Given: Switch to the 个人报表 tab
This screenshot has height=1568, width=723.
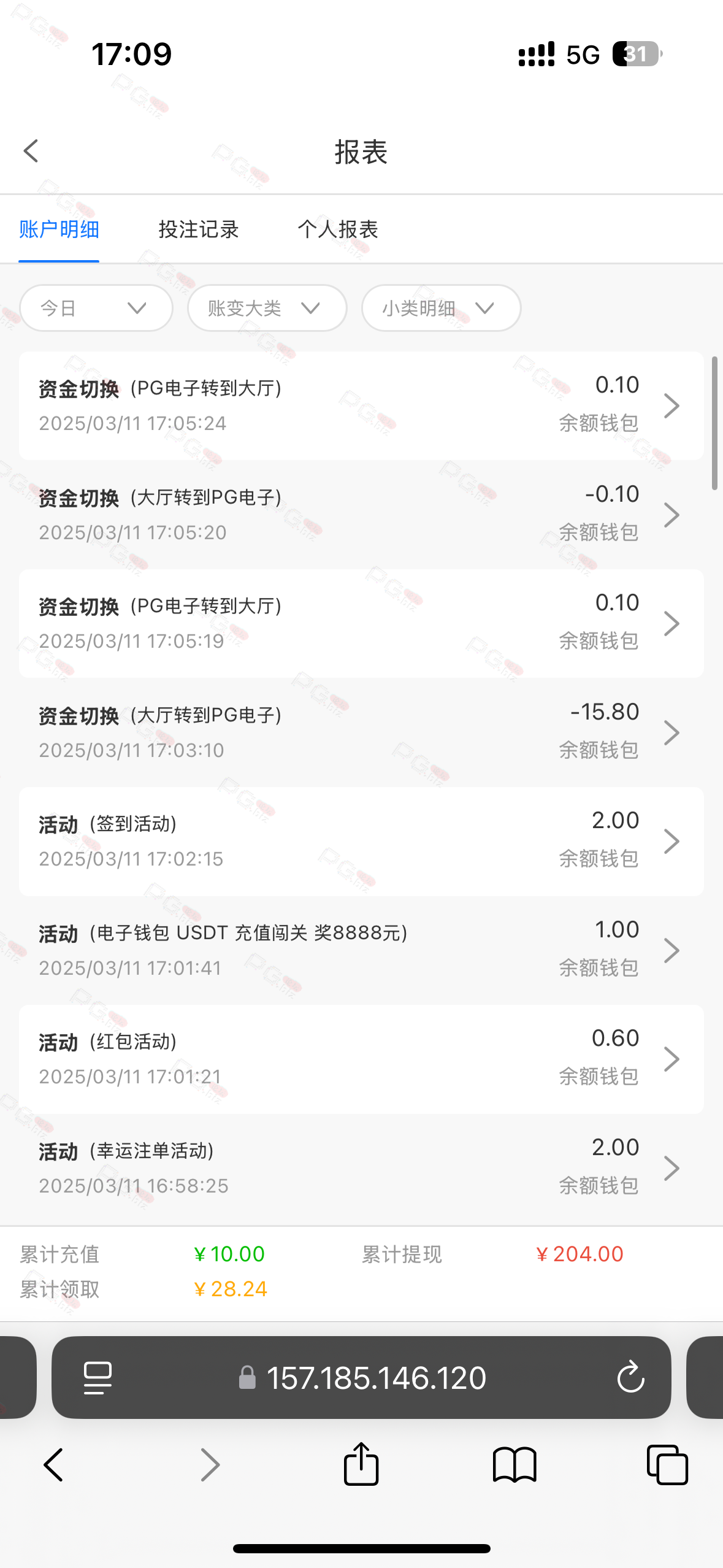Looking at the screenshot, I should (338, 229).
